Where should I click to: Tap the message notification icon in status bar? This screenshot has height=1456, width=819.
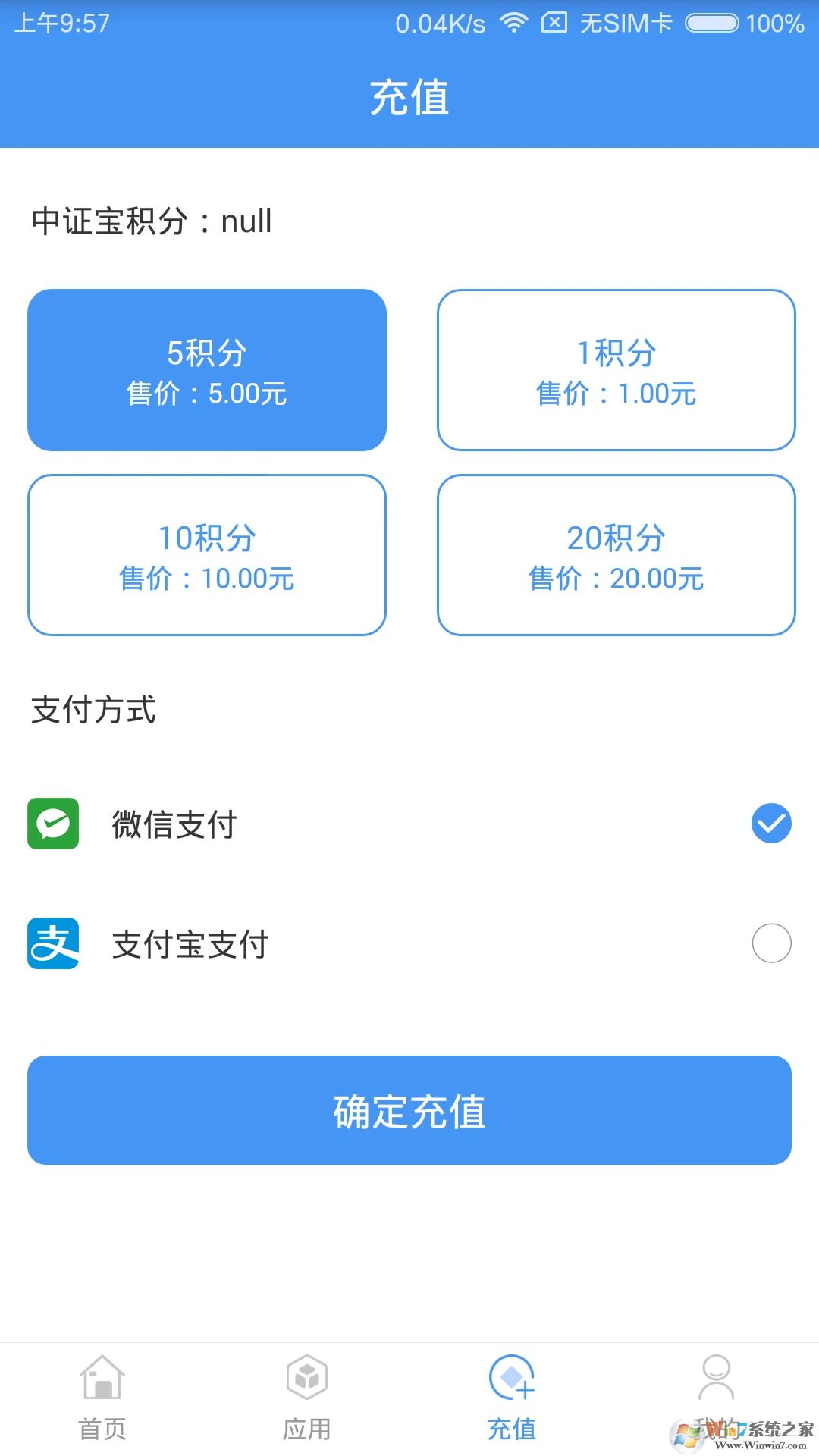[556, 23]
